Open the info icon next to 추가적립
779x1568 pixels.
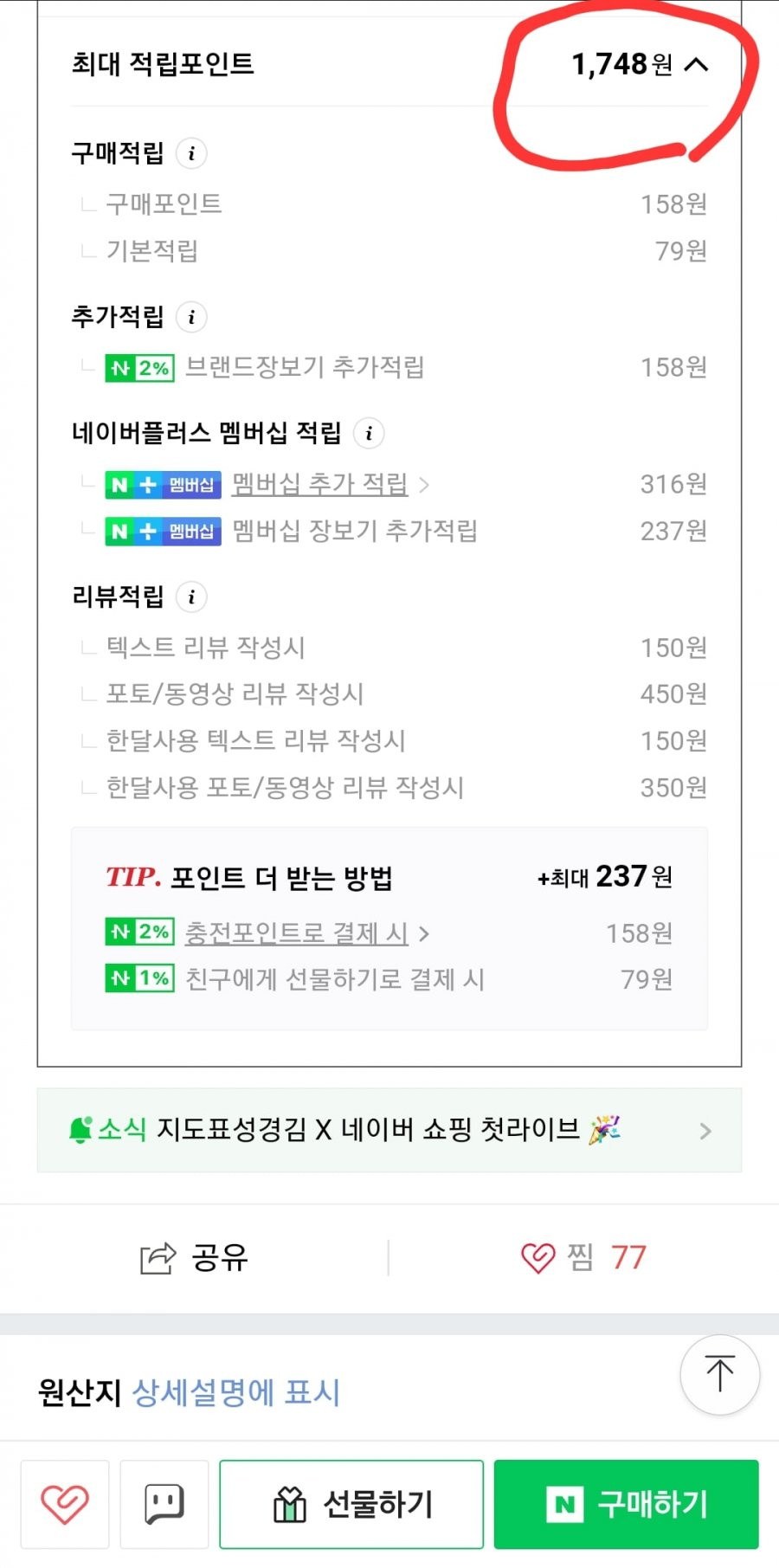[x=191, y=317]
